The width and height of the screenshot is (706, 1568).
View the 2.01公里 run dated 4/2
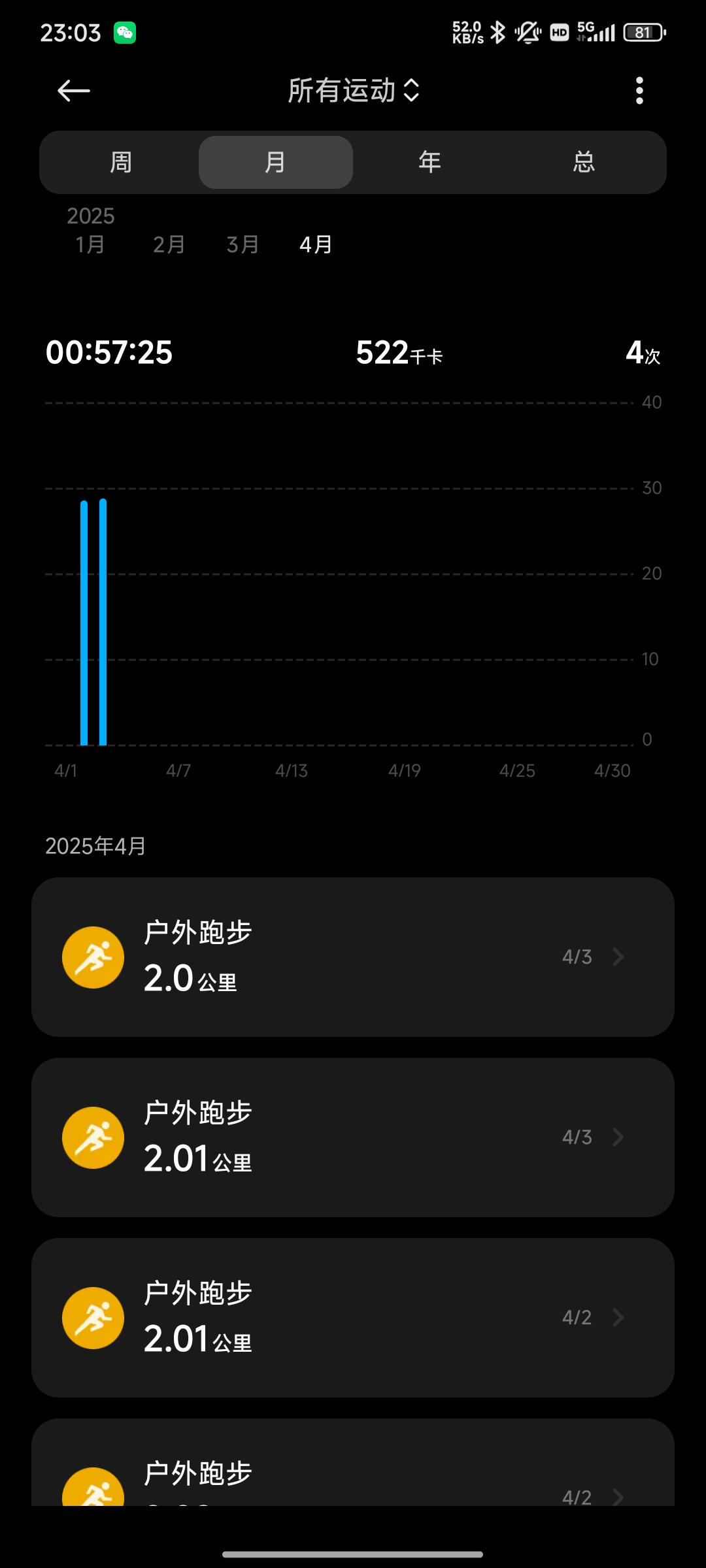[x=353, y=1318]
